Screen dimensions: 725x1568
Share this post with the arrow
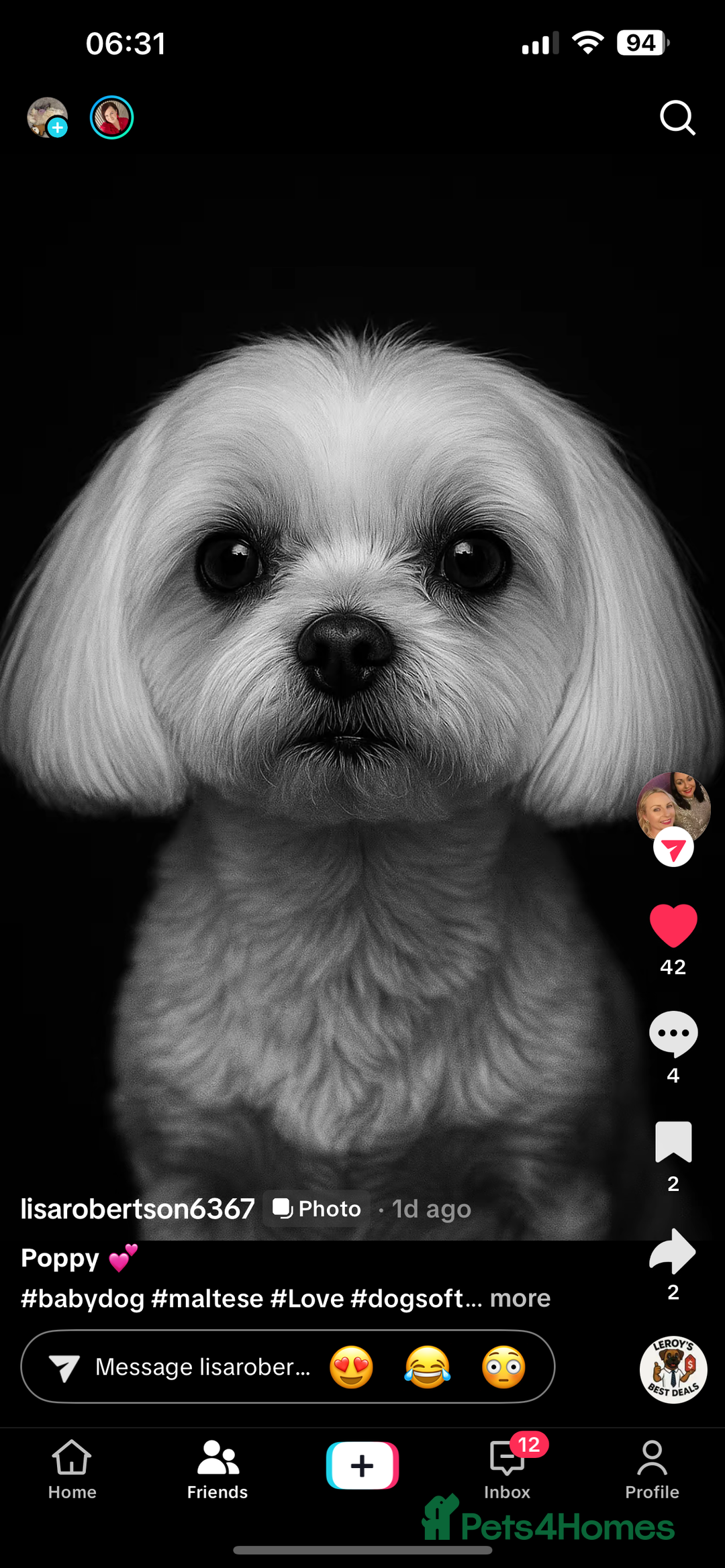pos(673,1251)
